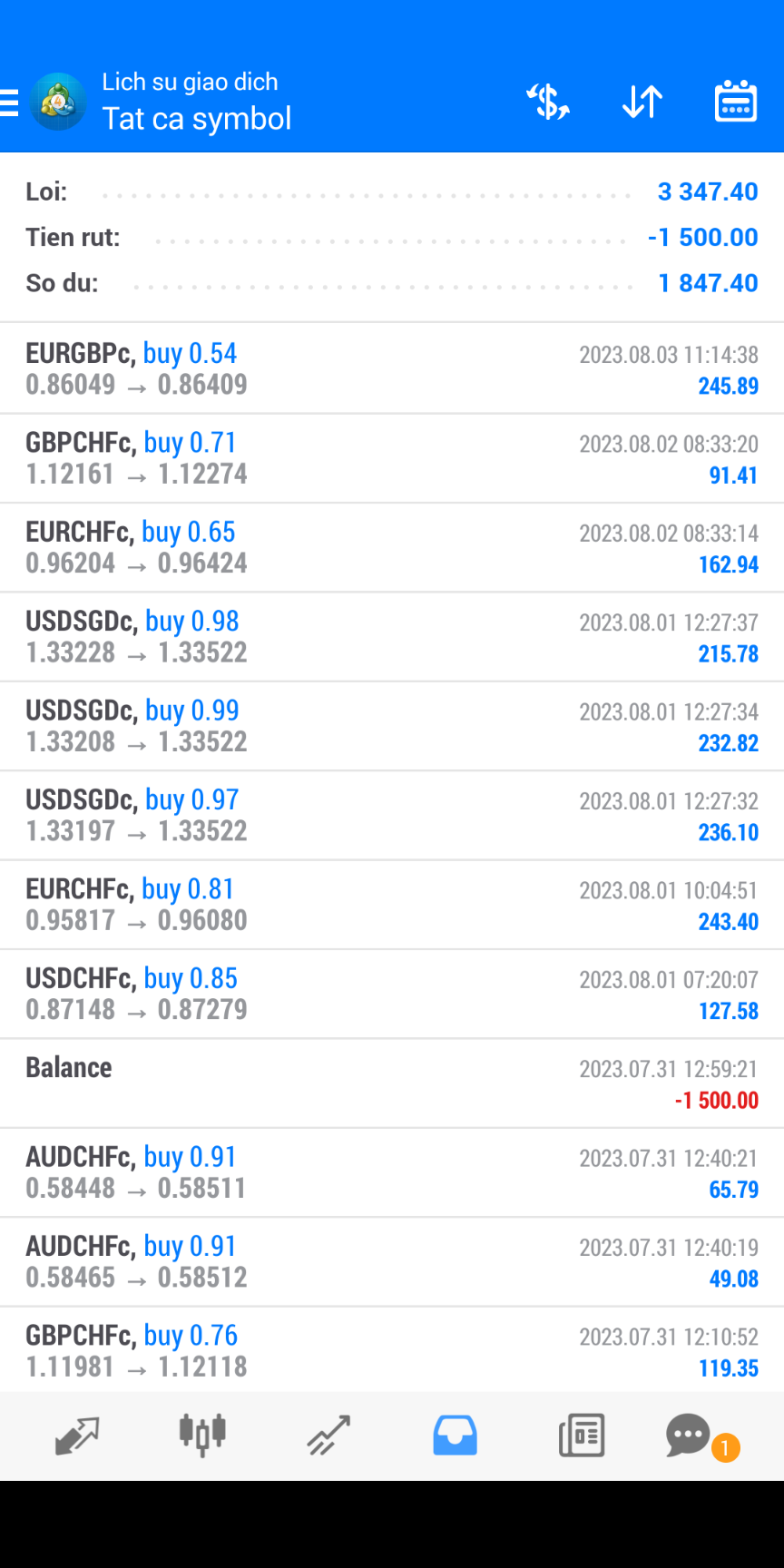
Task: Open the News tab
Action: [x=582, y=1436]
